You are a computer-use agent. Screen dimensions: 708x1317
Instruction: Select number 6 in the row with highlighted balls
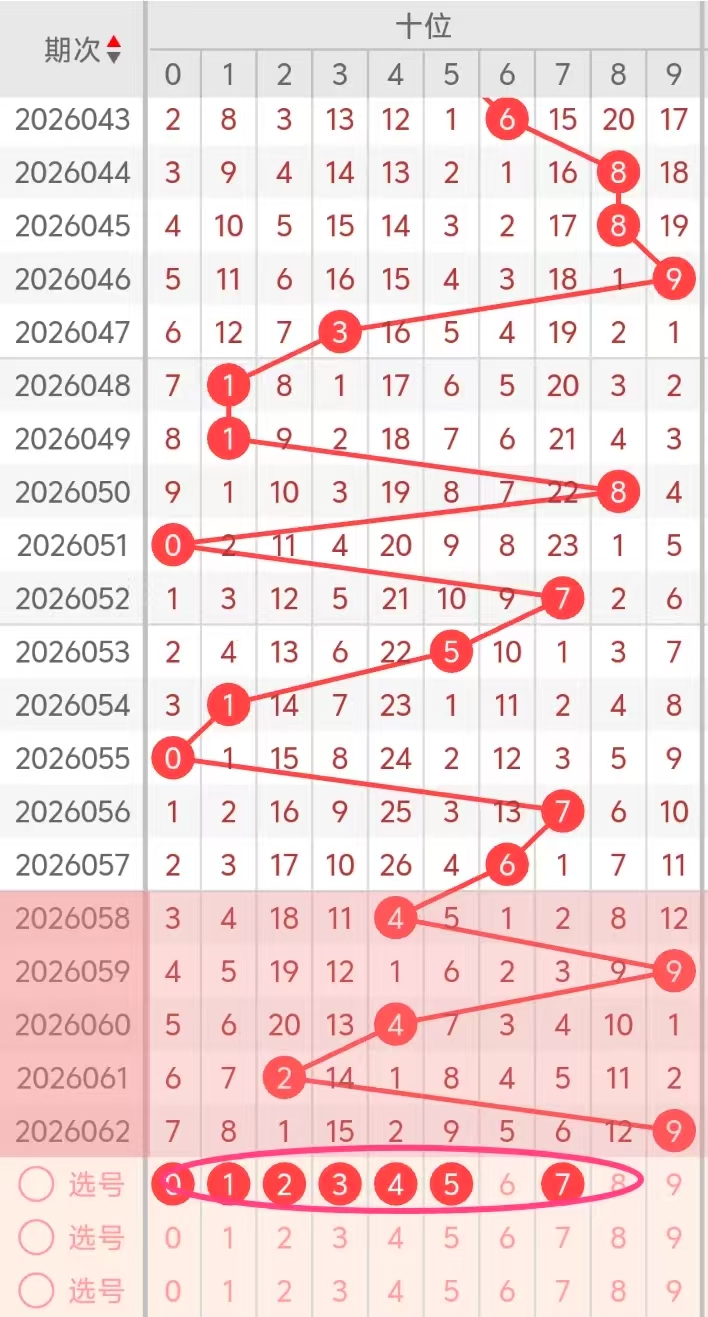[507, 1185]
